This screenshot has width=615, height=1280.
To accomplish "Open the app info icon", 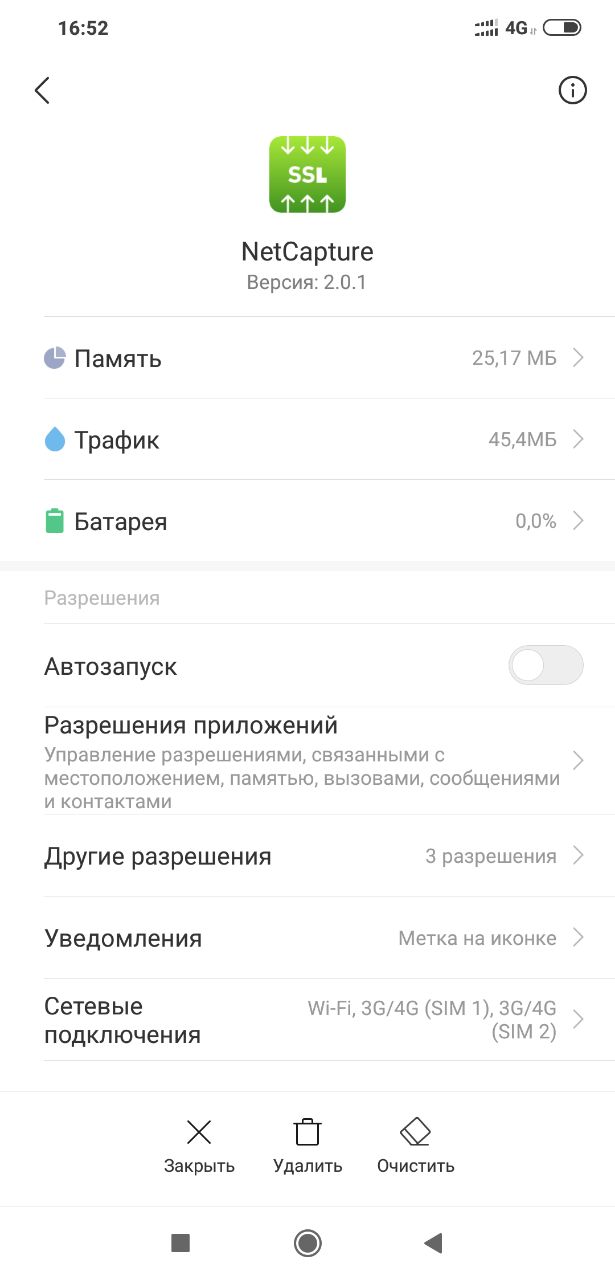I will 572,91.
